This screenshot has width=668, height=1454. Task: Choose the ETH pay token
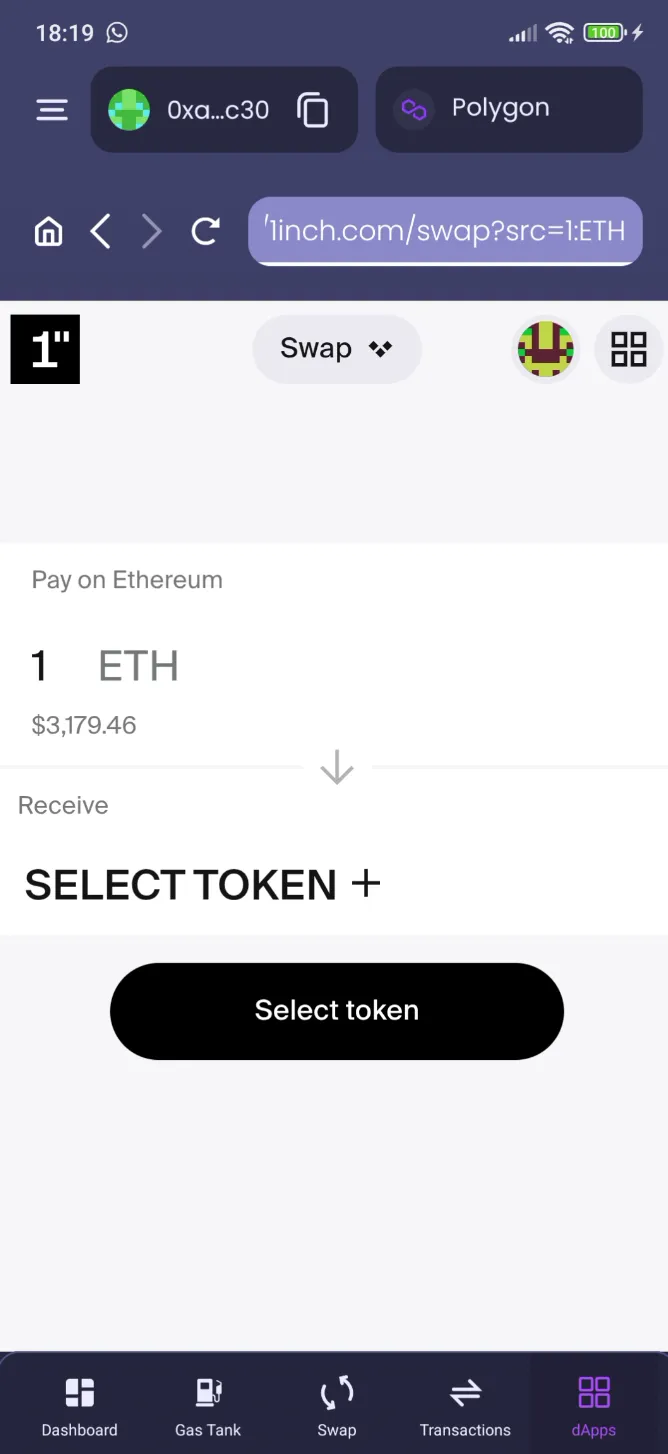(138, 666)
